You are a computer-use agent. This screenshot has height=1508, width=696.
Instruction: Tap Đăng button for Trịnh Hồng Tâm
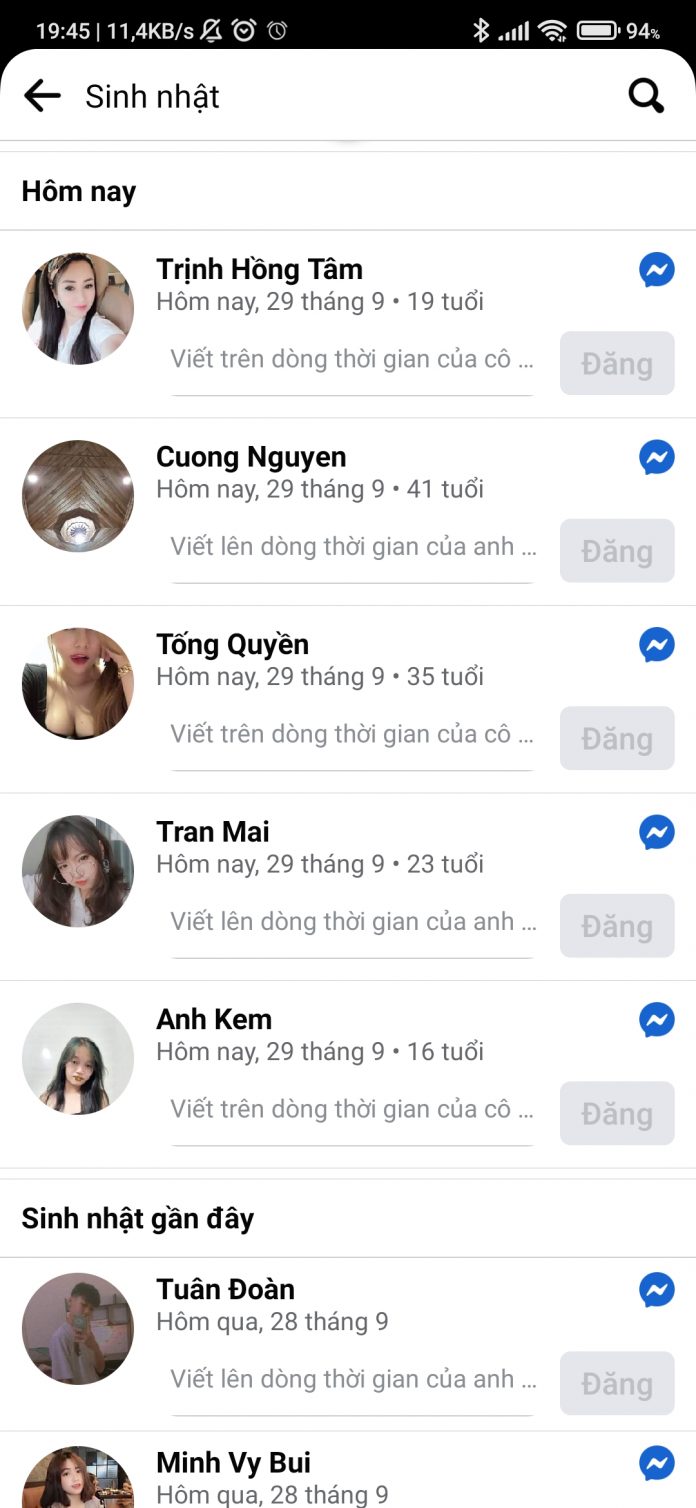point(617,364)
